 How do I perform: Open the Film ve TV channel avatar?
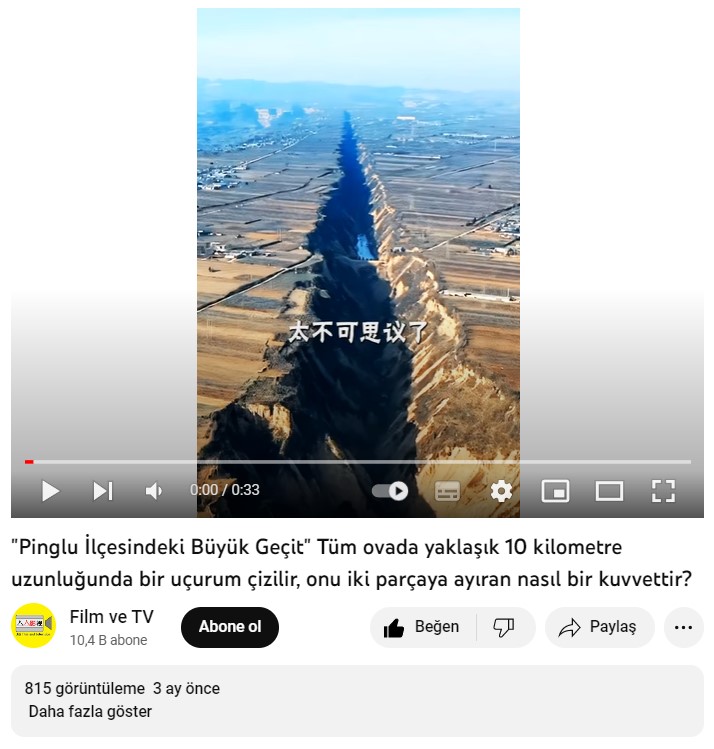[x=33, y=626]
